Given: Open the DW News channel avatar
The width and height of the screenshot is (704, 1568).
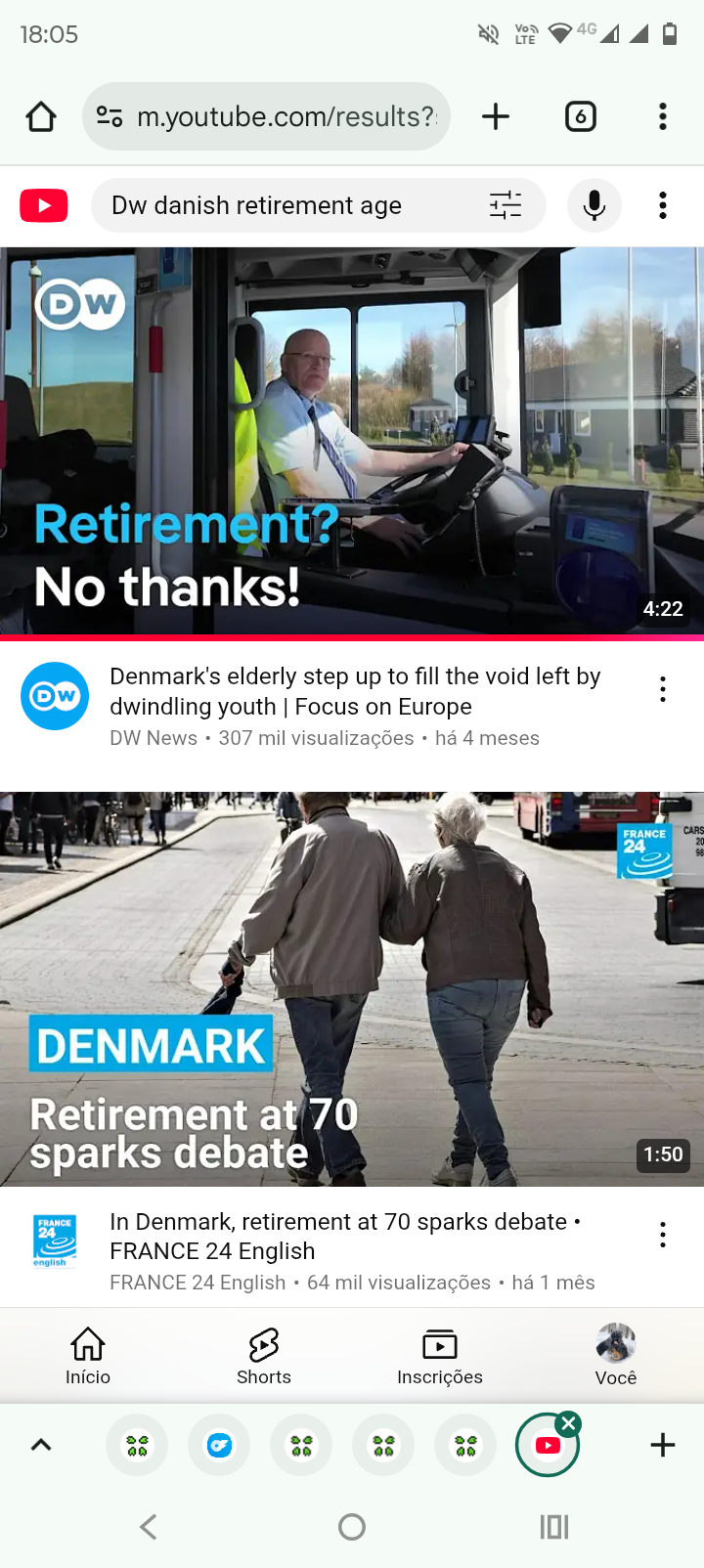Looking at the screenshot, I should pos(55,696).
